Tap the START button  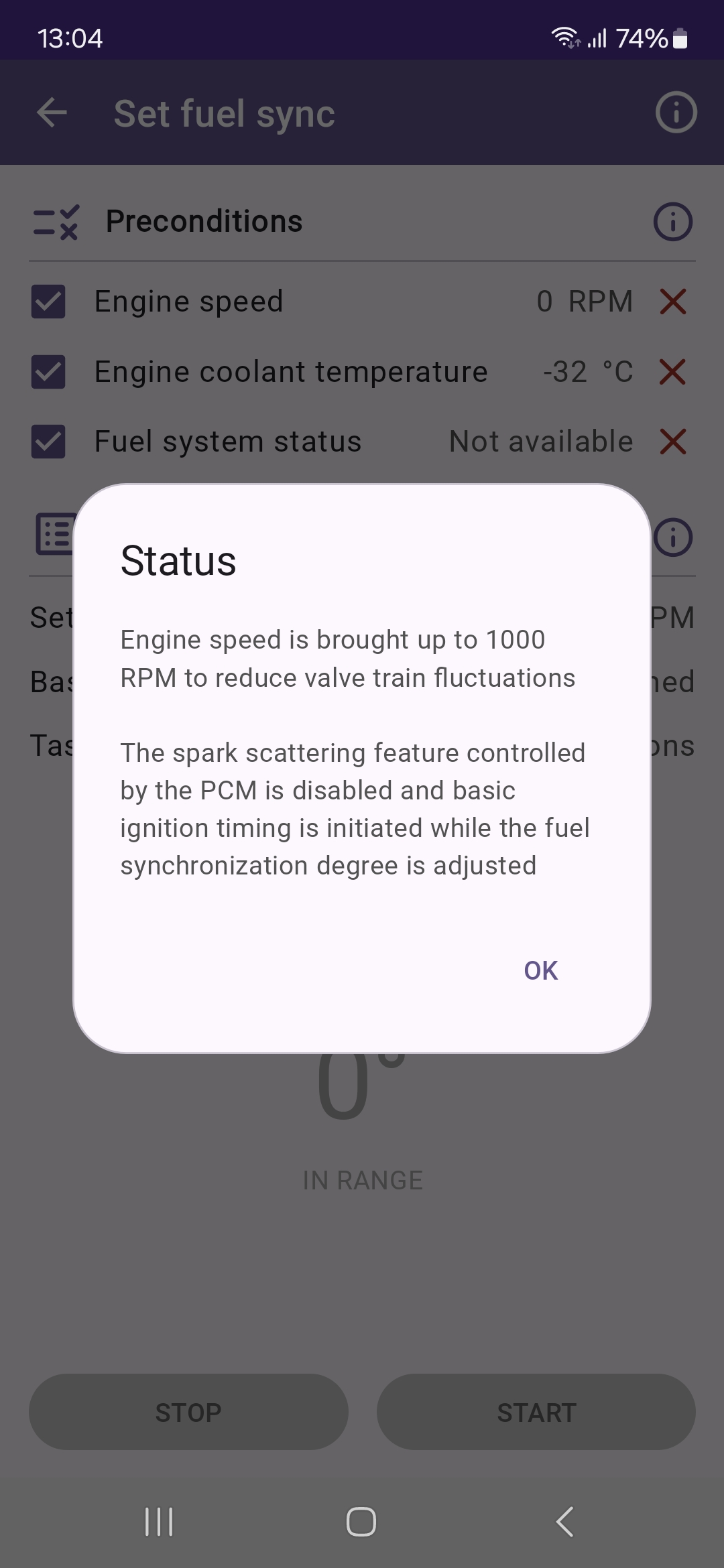pos(536,1412)
